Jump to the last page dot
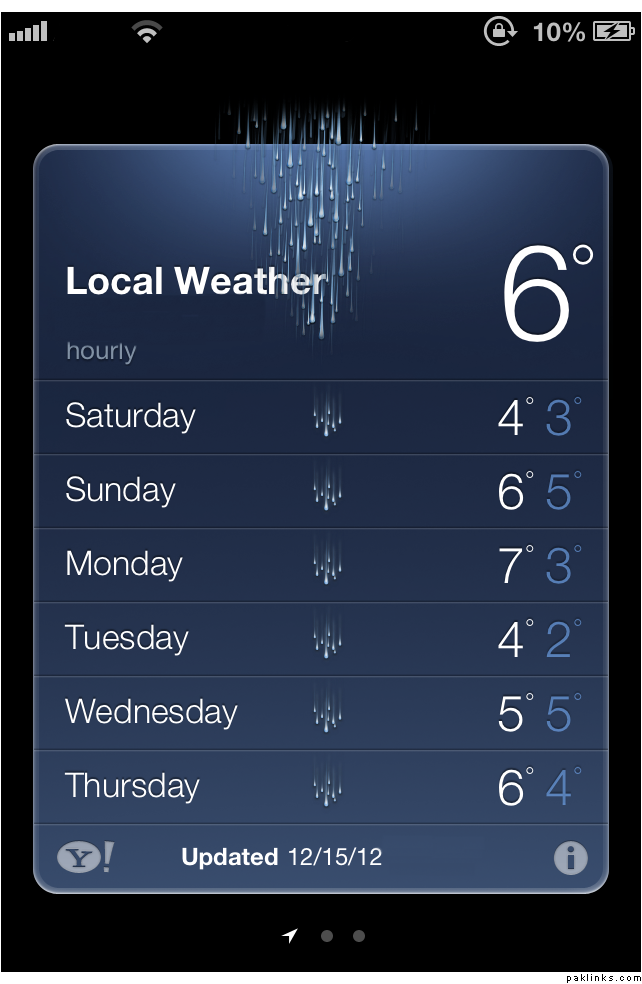The height and width of the screenshot is (984, 642). [359, 936]
